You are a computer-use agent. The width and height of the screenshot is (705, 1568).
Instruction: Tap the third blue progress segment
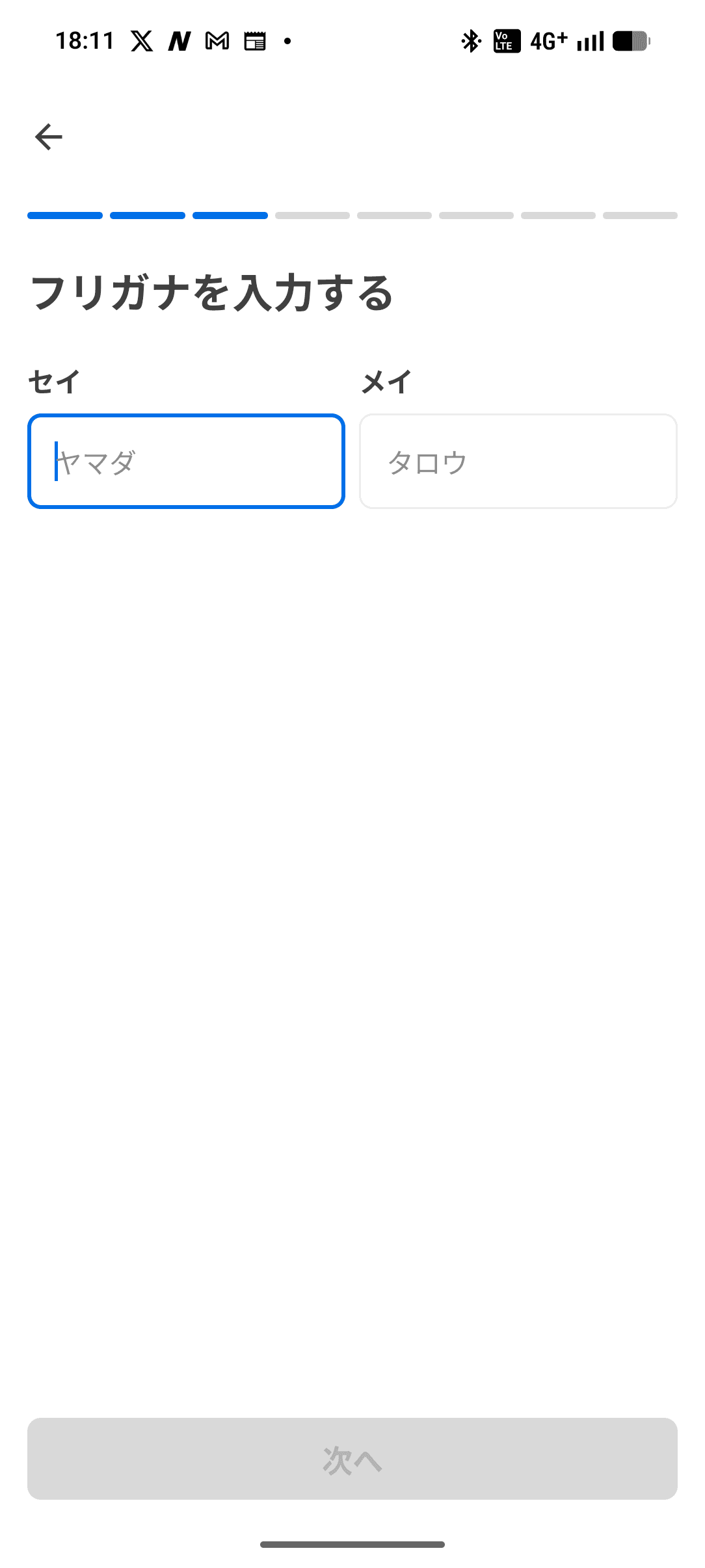coord(229,215)
